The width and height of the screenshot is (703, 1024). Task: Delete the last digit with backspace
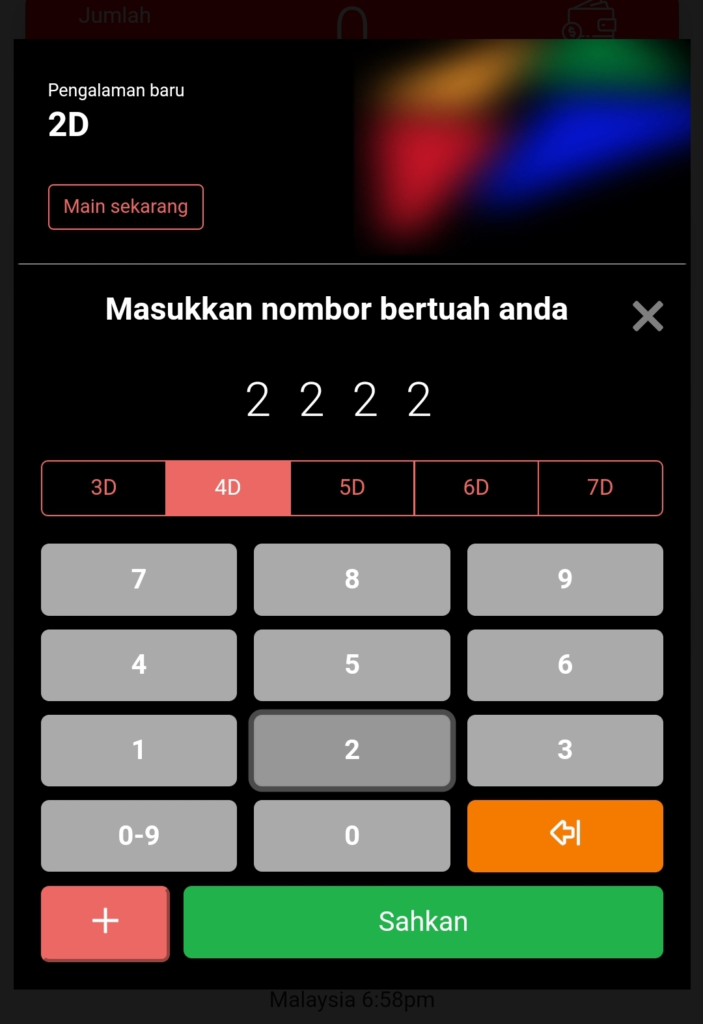click(x=565, y=836)
